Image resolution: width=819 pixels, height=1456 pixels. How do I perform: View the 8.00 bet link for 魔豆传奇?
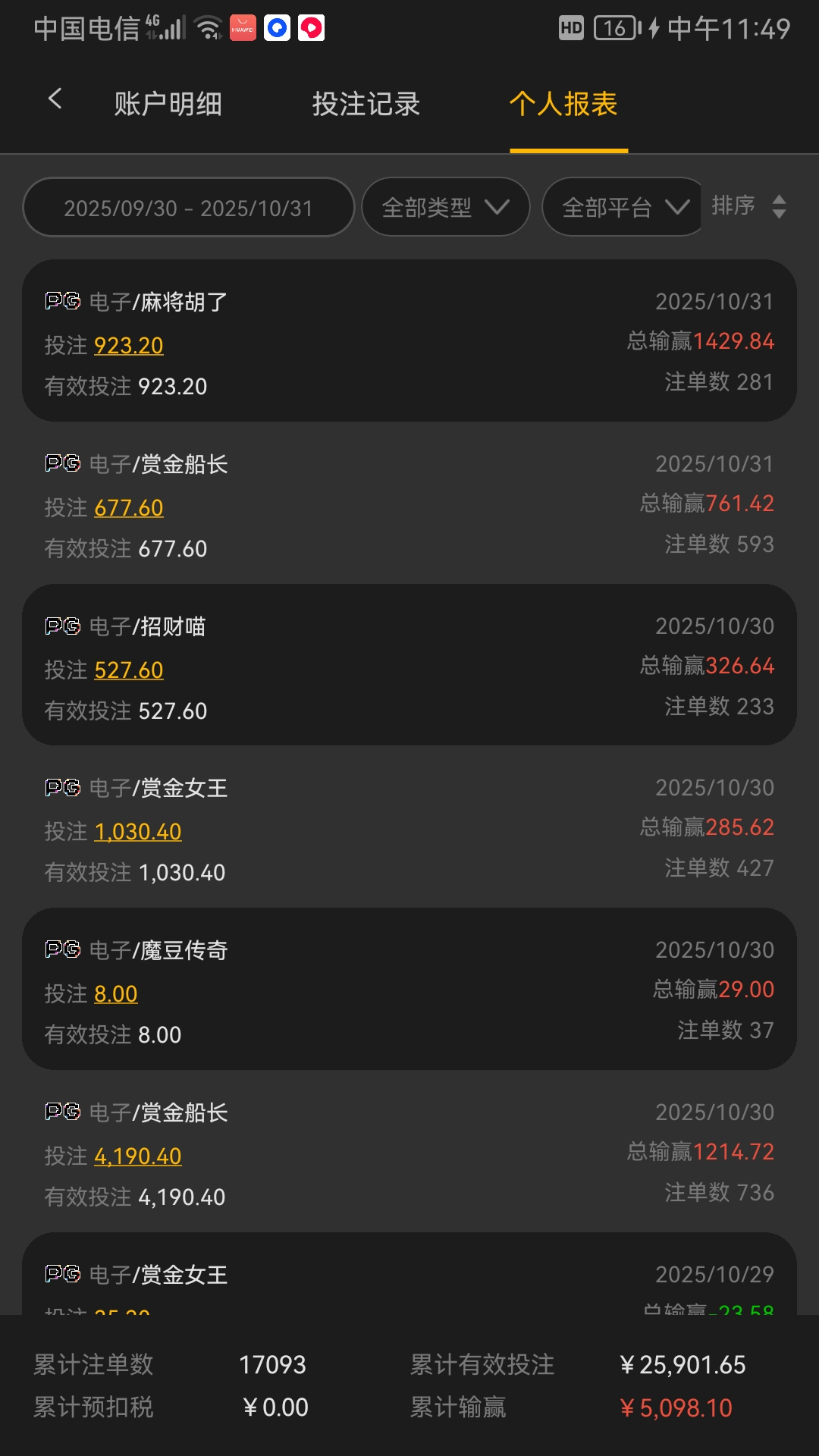pyautogui.click(x=116, y=994)
